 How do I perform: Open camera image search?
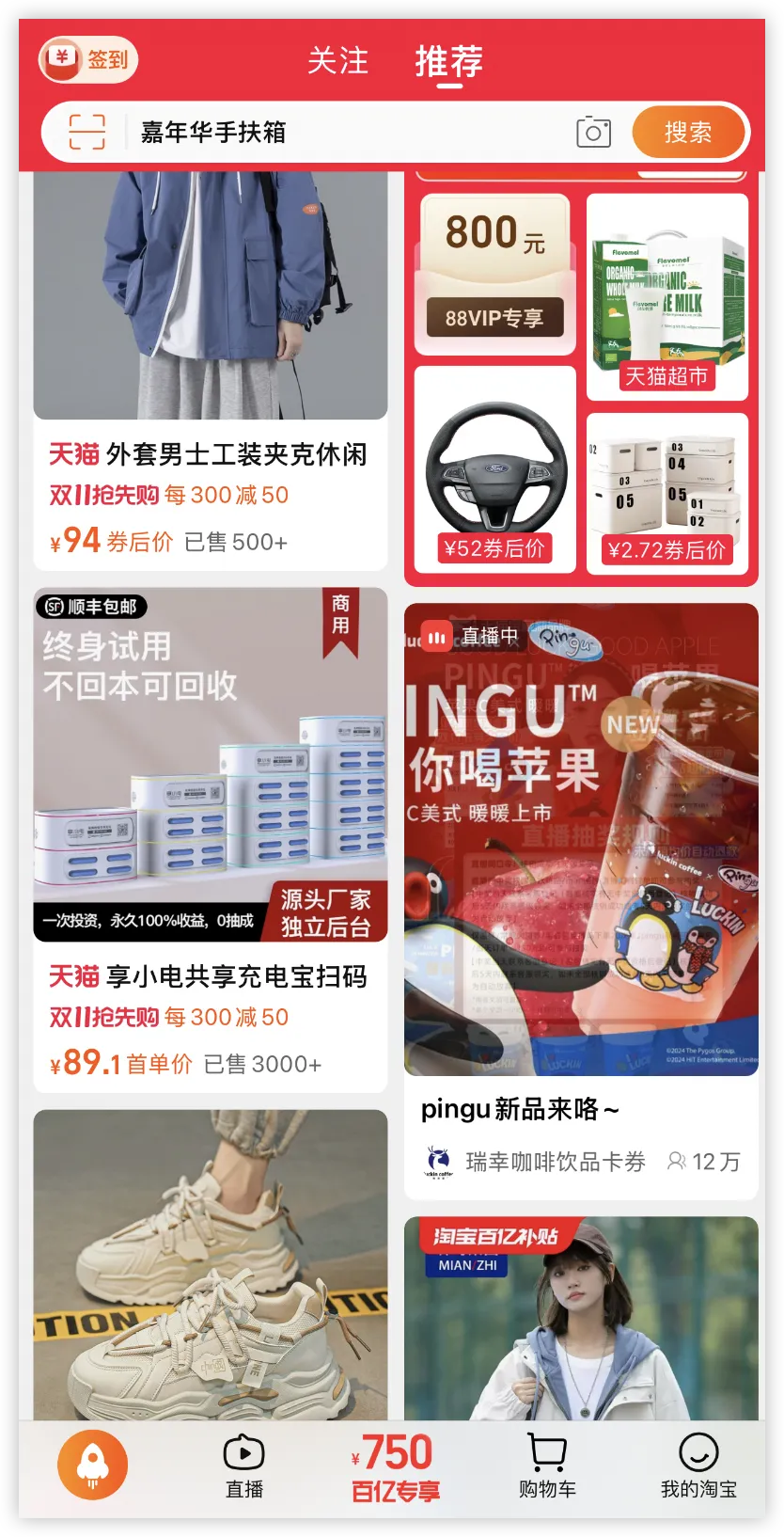coord(593,133)
